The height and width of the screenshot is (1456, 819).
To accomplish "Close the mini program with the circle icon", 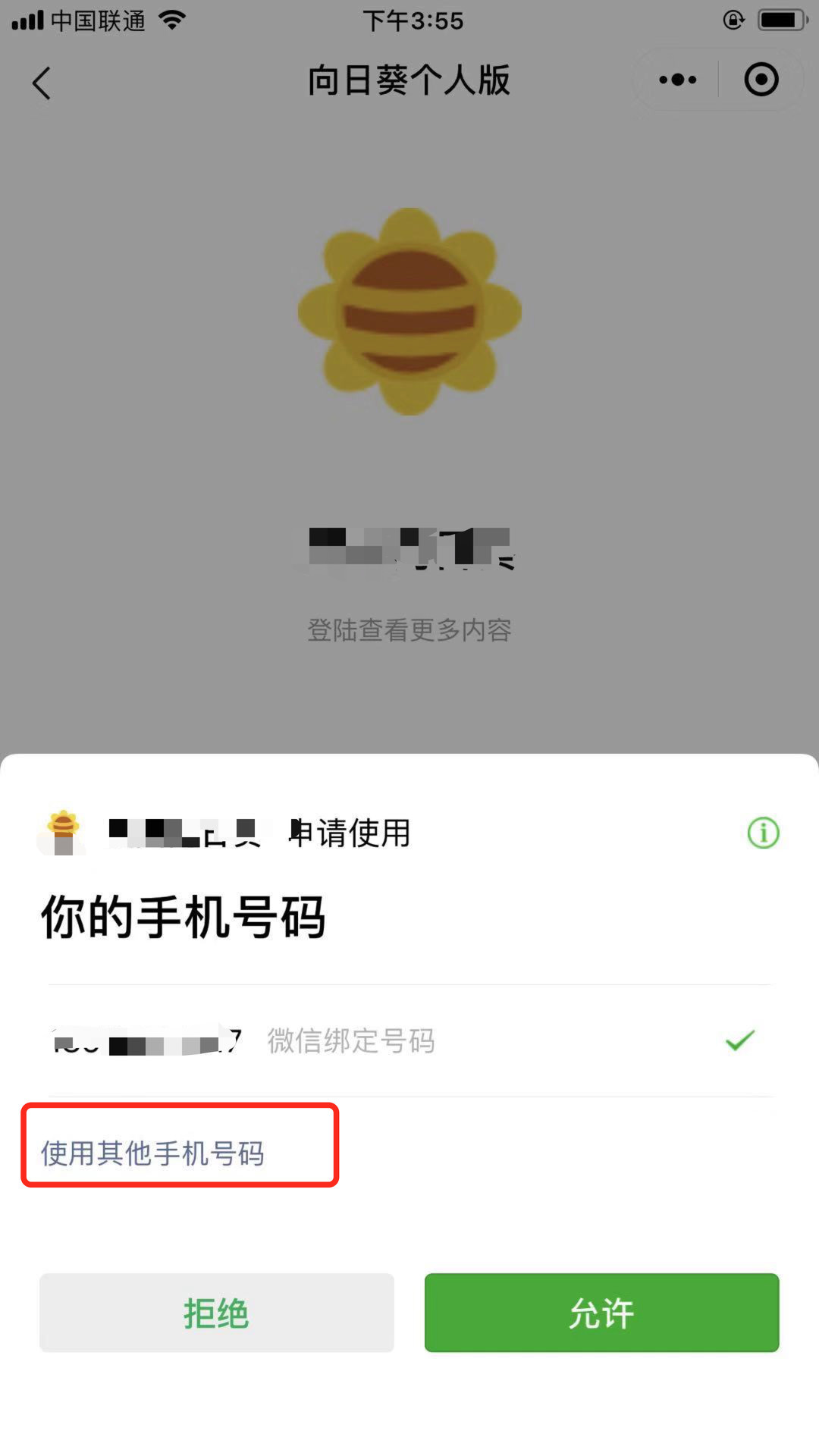I will 761,80.
